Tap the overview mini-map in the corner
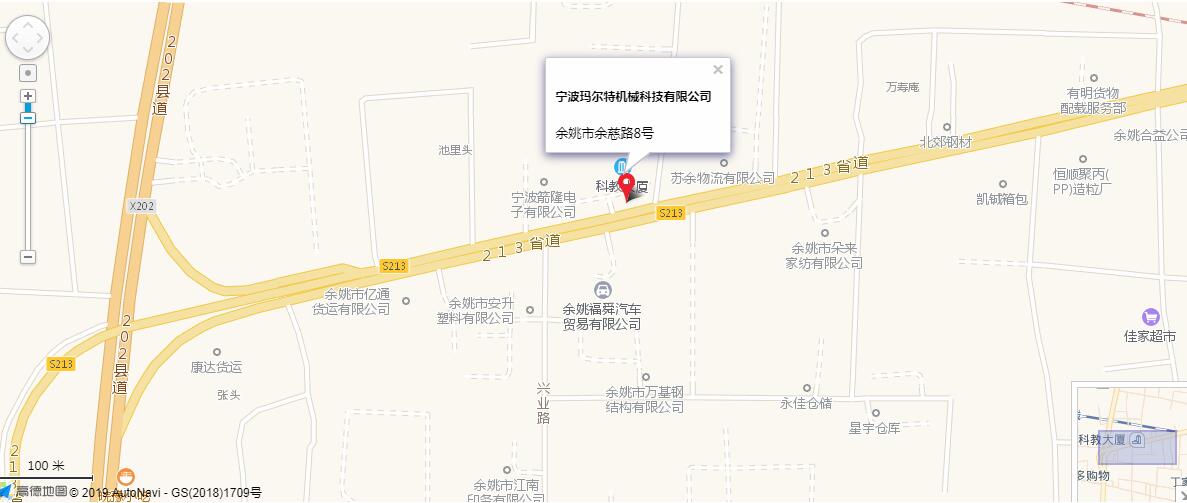 [x=1130, y=442]
